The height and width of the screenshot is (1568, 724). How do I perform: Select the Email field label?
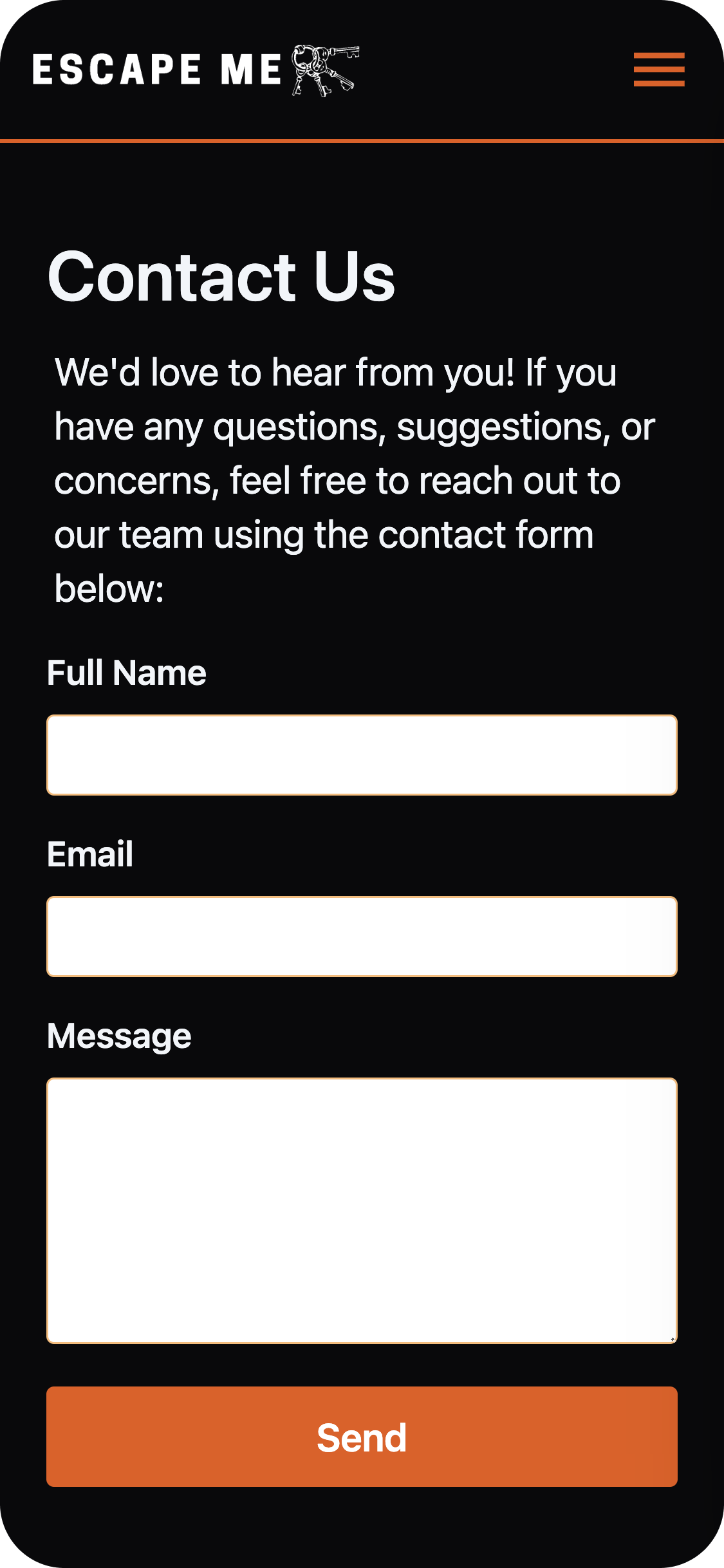coord(91,855)
